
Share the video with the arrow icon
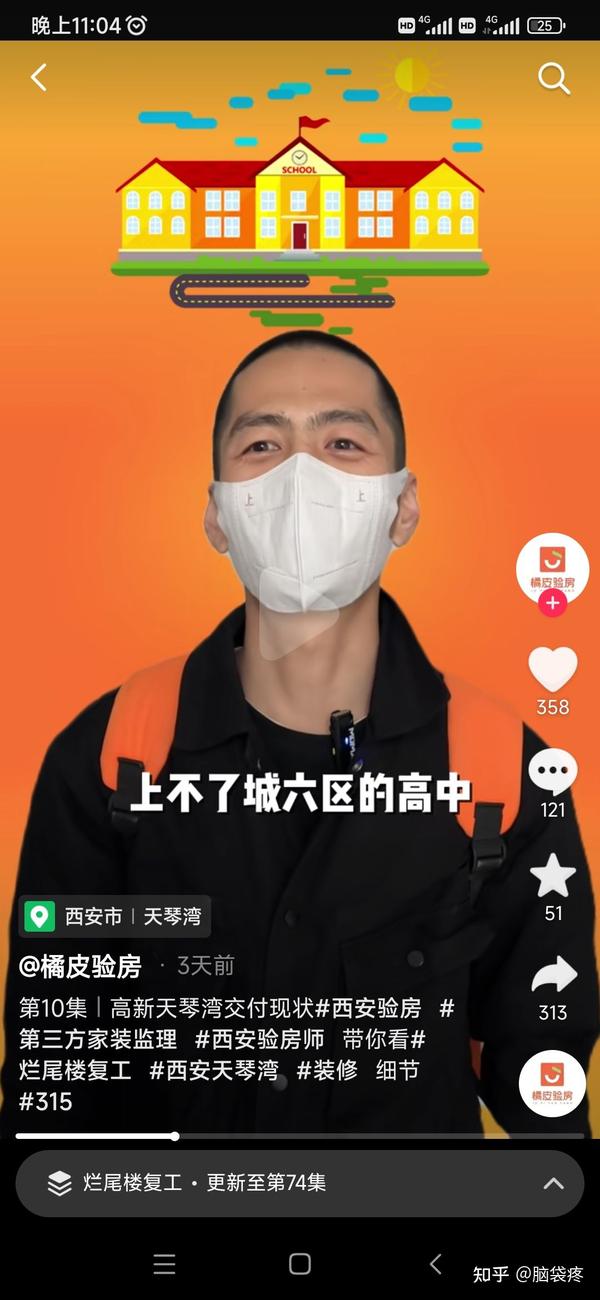pos(553,975)
